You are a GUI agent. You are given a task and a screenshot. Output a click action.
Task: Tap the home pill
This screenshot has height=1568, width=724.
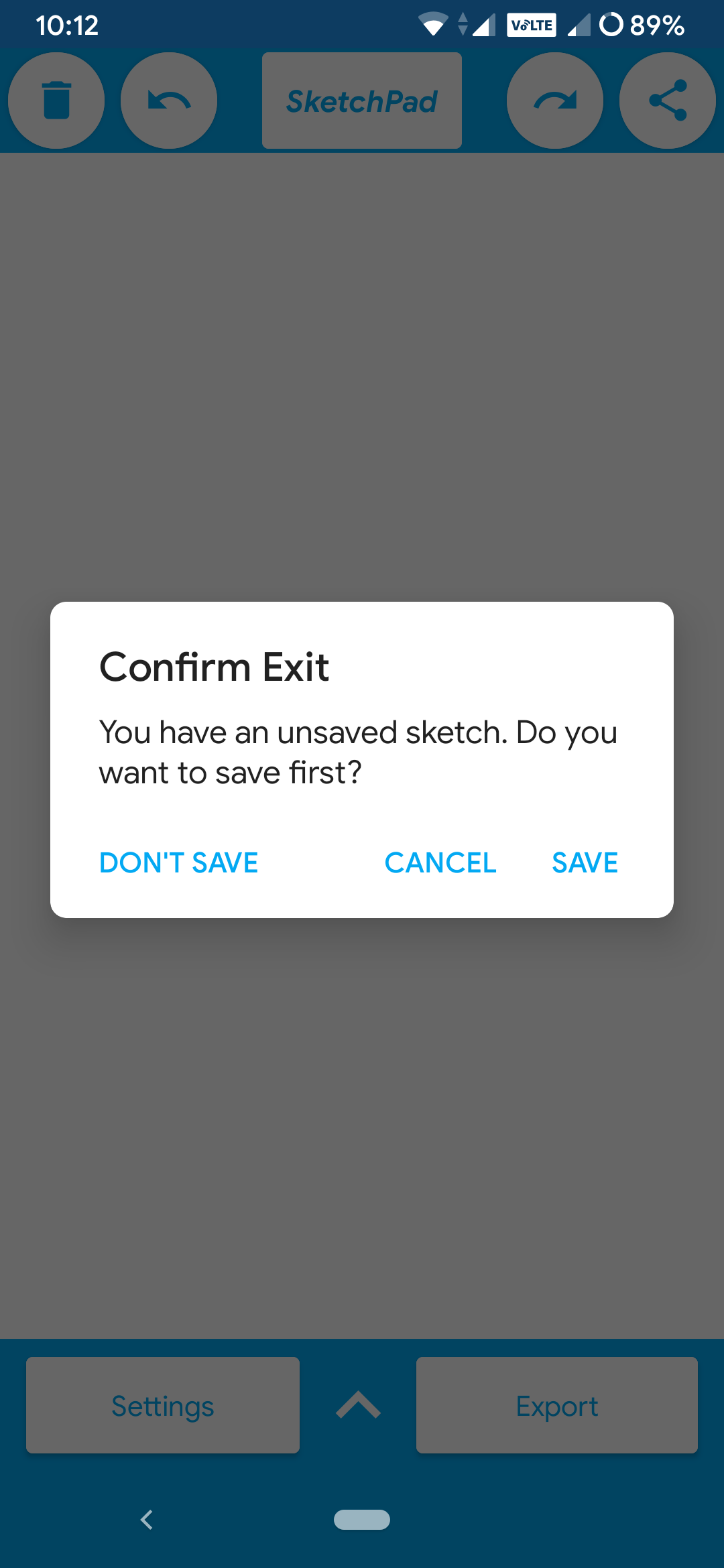pyautogui.click(x=362, y=1520)
